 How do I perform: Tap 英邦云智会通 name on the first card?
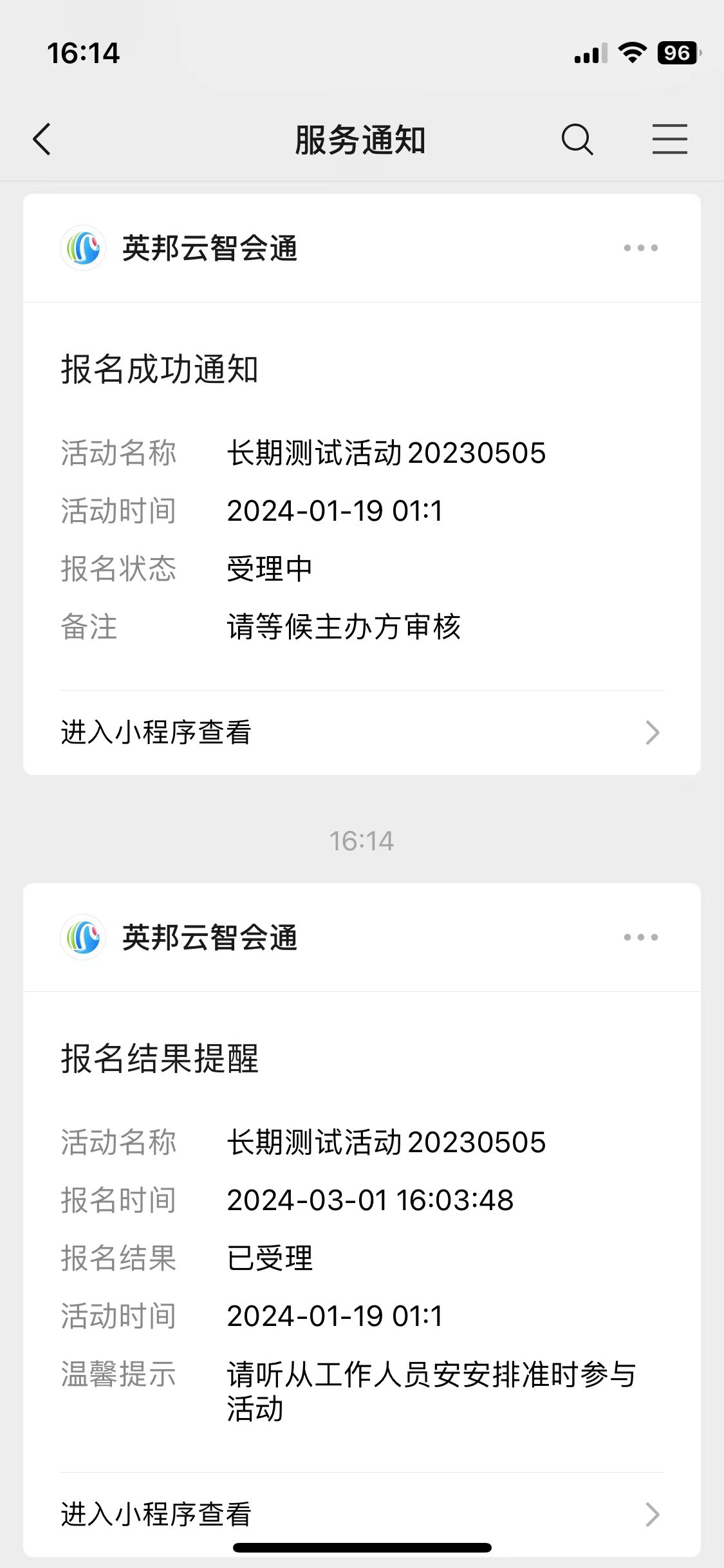(x=210, y=248)
